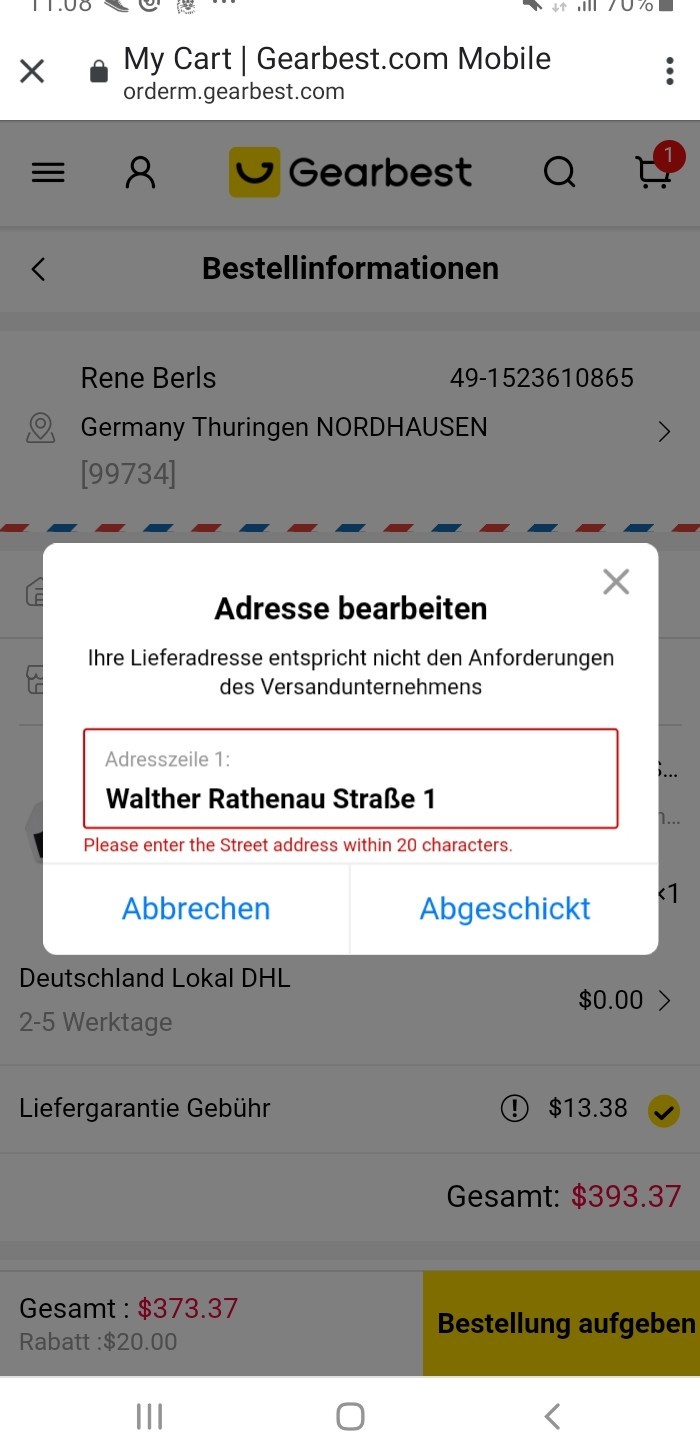Viewport: 700px width, 1440px height.
Task: Close the browser tab
Action: click(32, 72)
